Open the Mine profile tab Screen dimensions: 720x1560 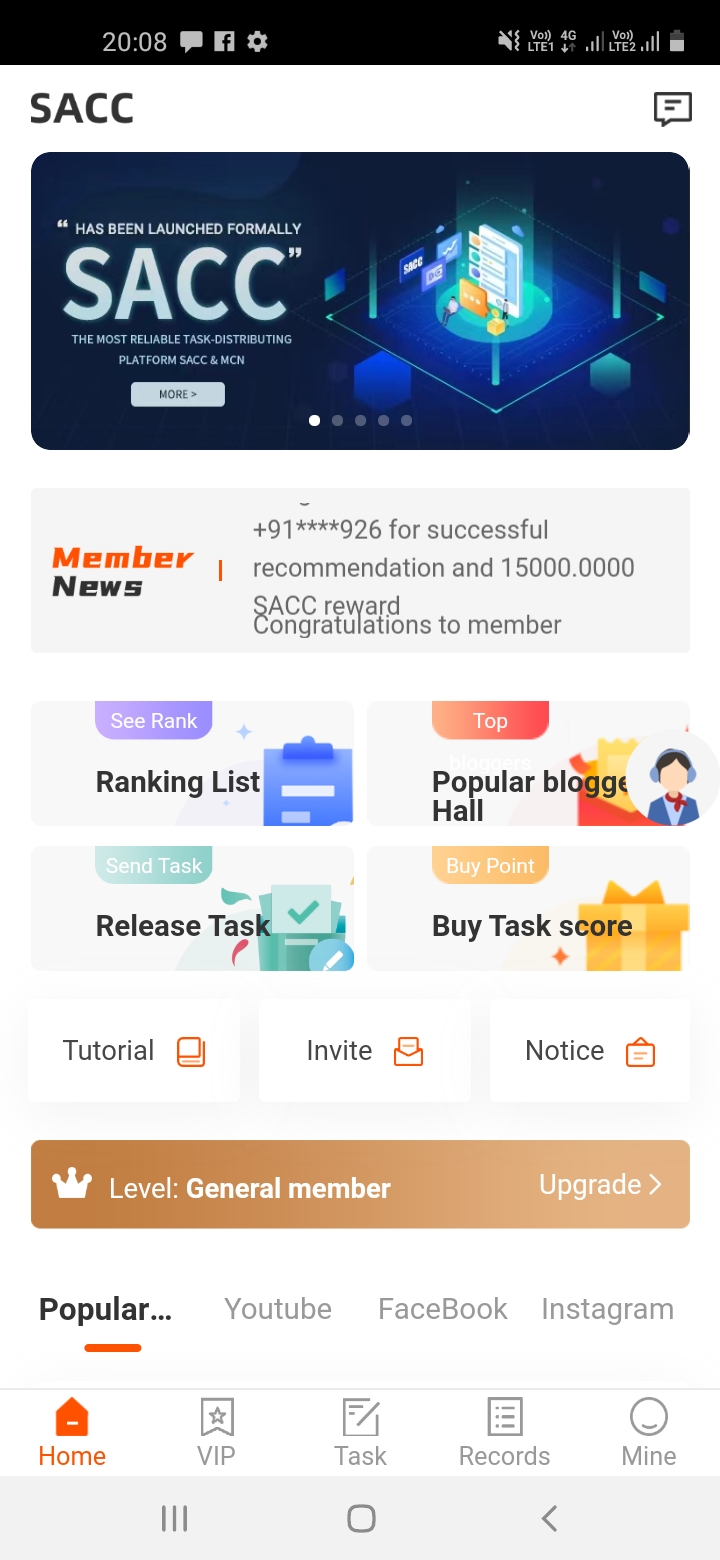[649, 1432]
